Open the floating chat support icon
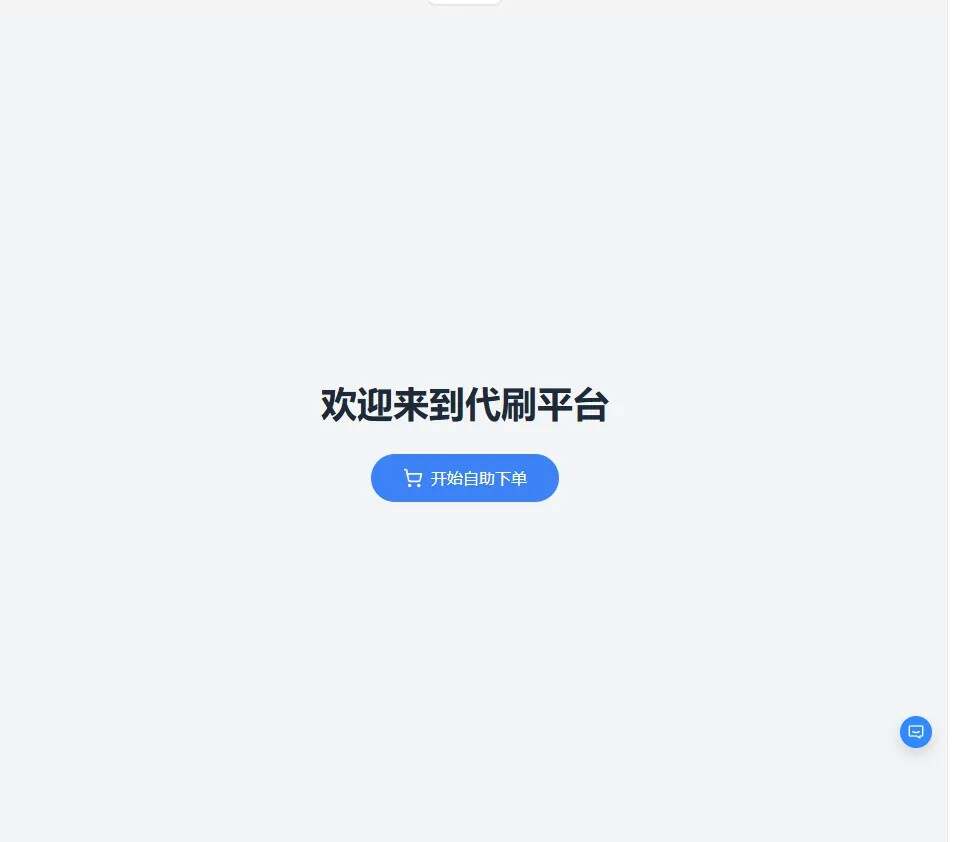This screenshot has width=953, height=842. pos(915,732)
